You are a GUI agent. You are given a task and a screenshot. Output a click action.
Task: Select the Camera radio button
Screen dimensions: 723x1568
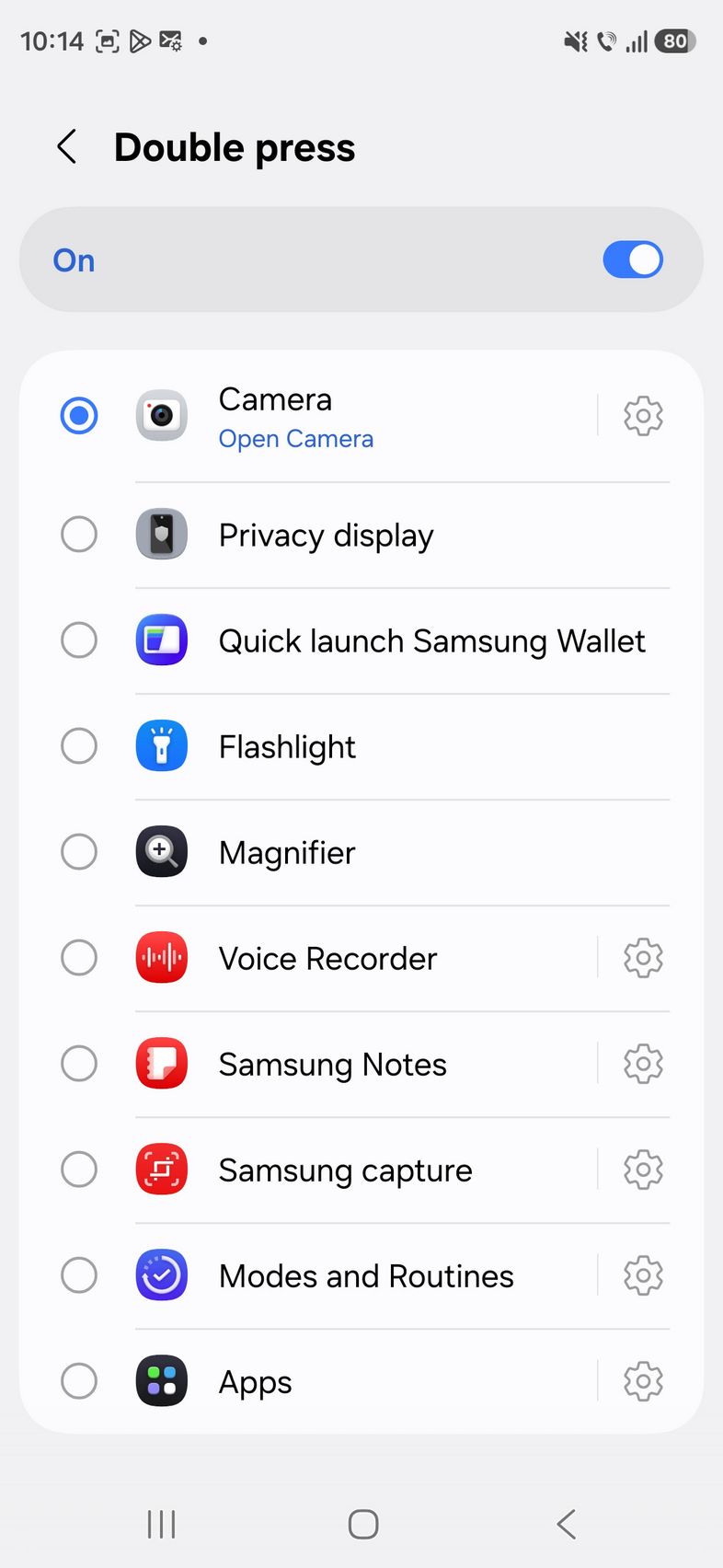(79, 416)
